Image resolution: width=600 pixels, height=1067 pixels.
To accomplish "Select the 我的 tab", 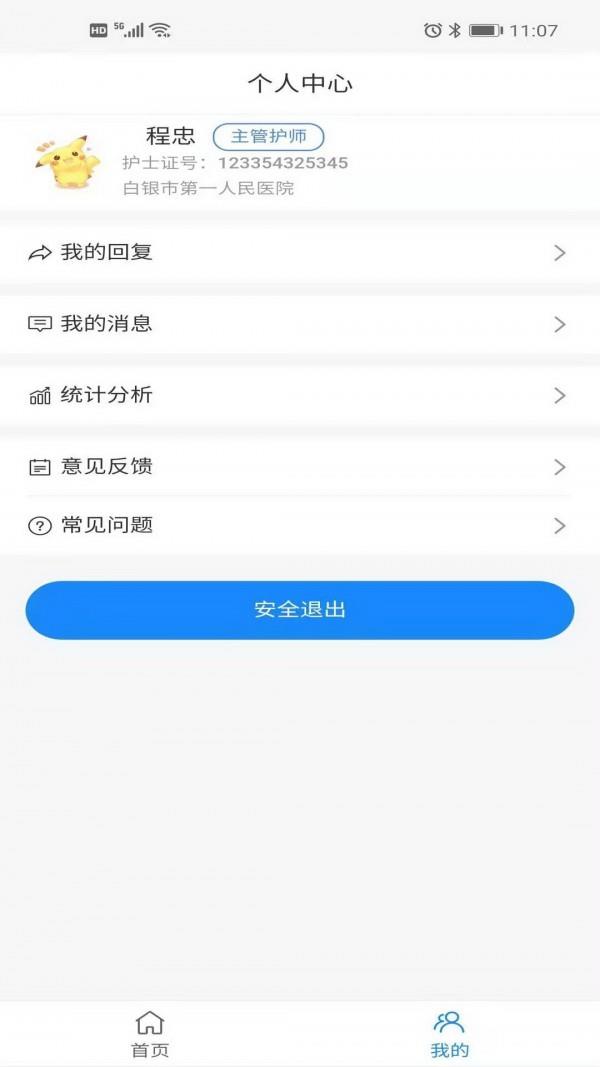I will (450, 1034).
